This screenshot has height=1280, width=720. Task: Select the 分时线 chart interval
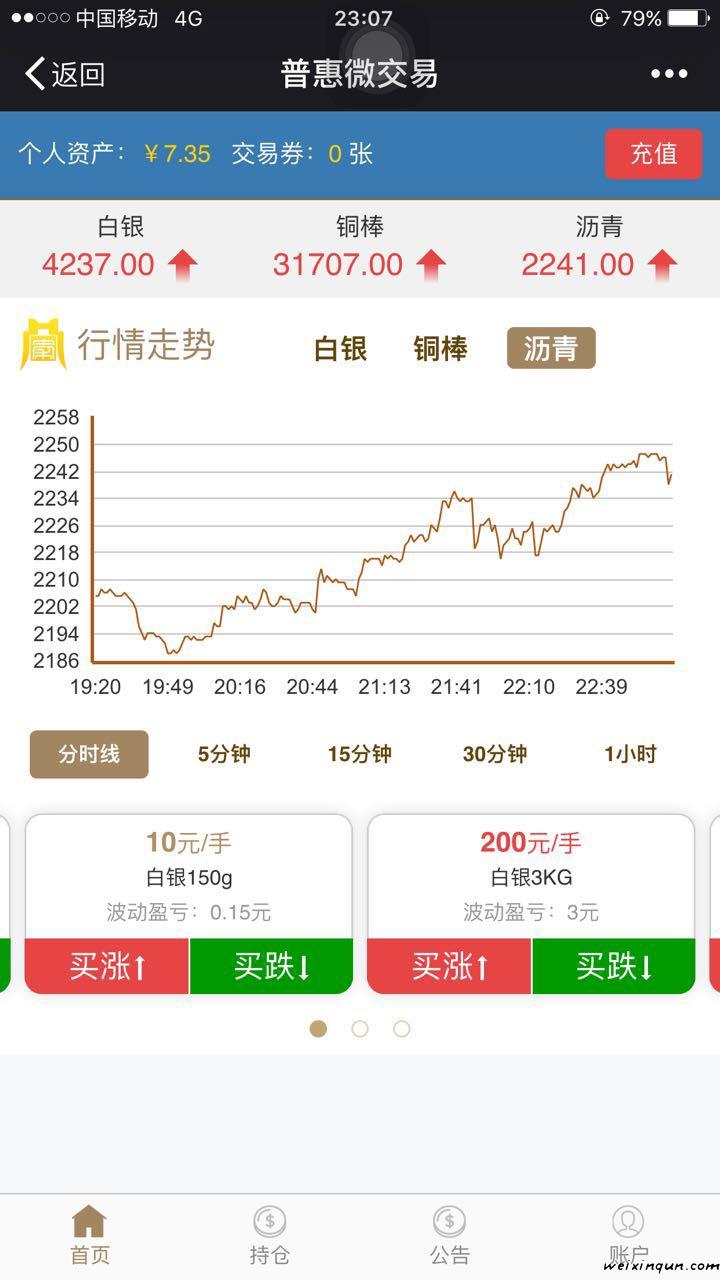[x=89, y=754]
